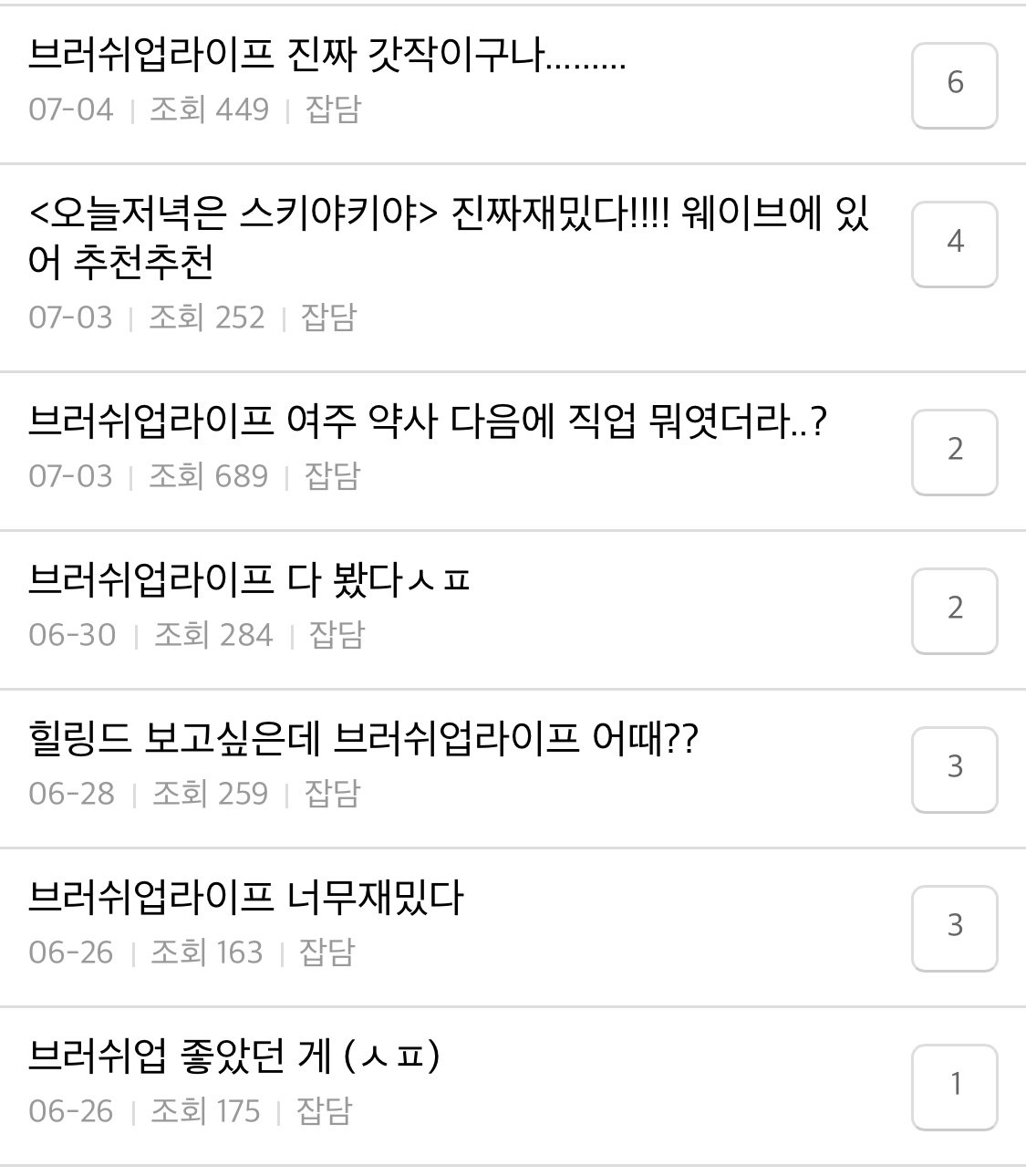View the 4 comments on 스키야키야 post
1026x1176 pixels.
tap(954, 244)
